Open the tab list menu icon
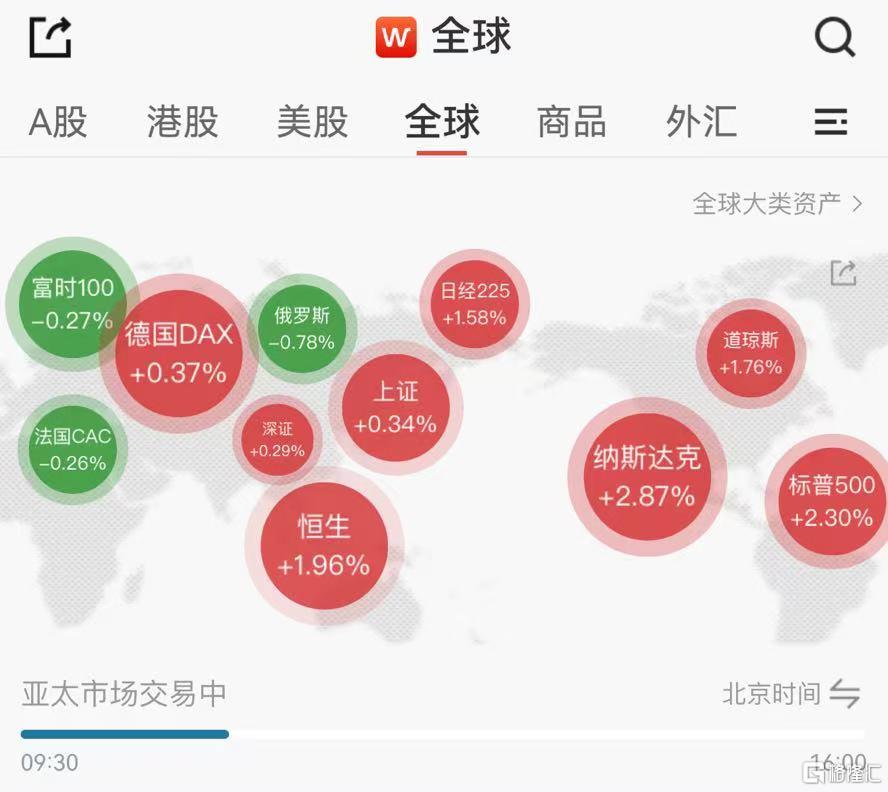Viewport: 888px width, 792px height. click(830, 123)
